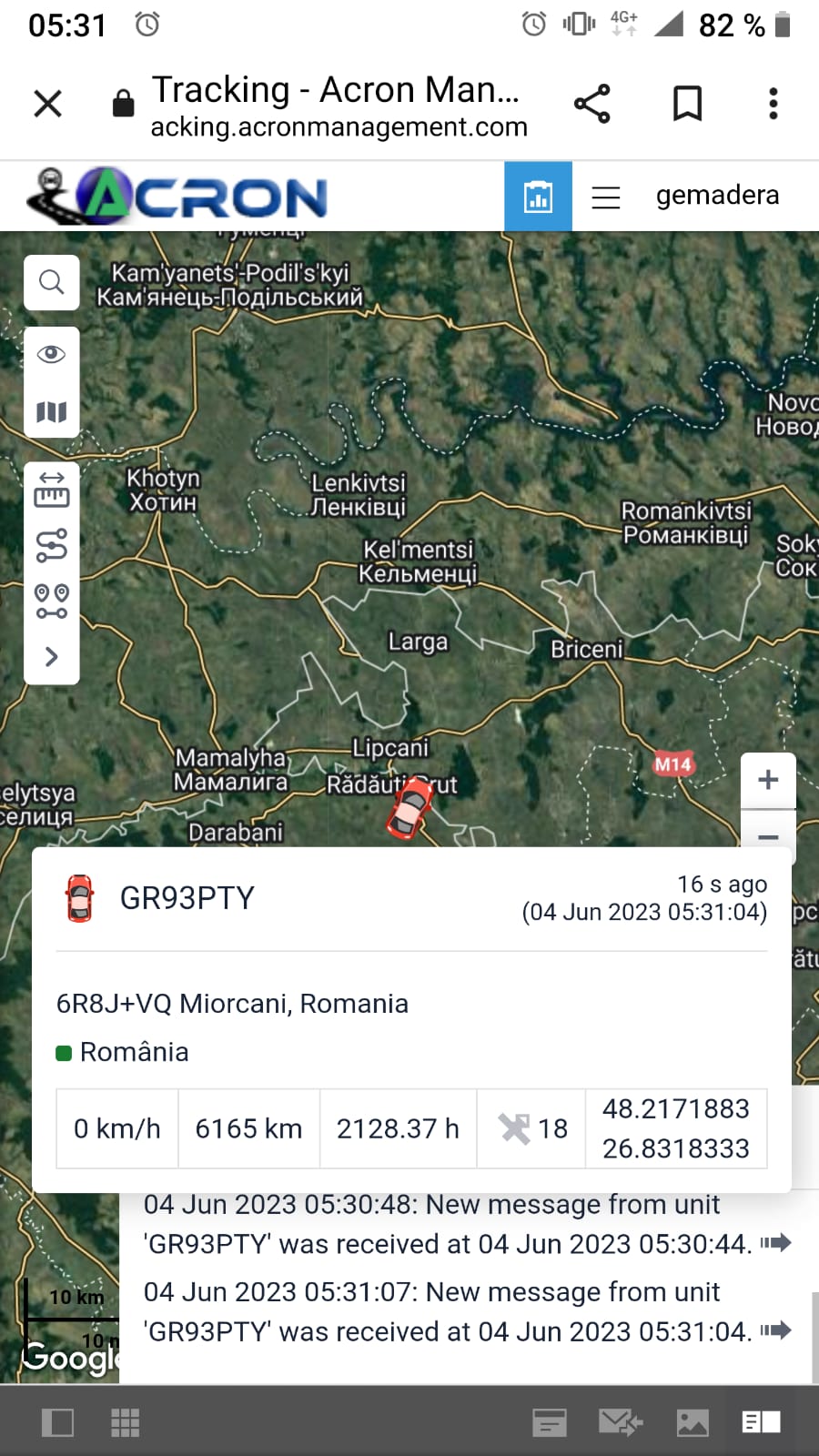Open arrow on the 05:30:48 message
Screen dimensions: 819x1456
[x=776, y=1243]
